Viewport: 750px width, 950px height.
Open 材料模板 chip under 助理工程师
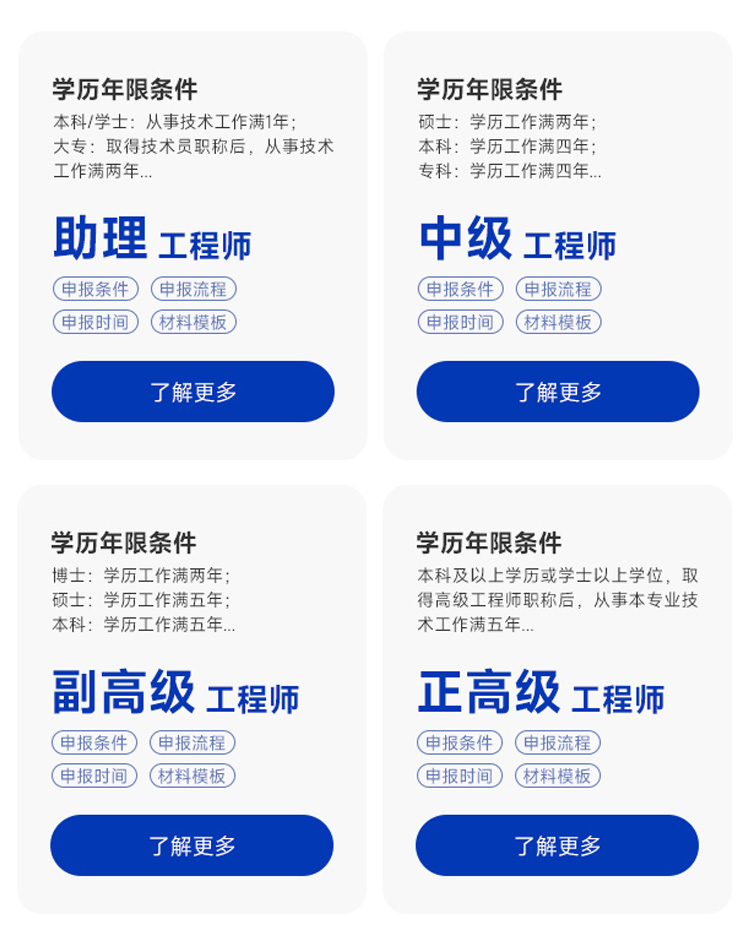[193, 322]
